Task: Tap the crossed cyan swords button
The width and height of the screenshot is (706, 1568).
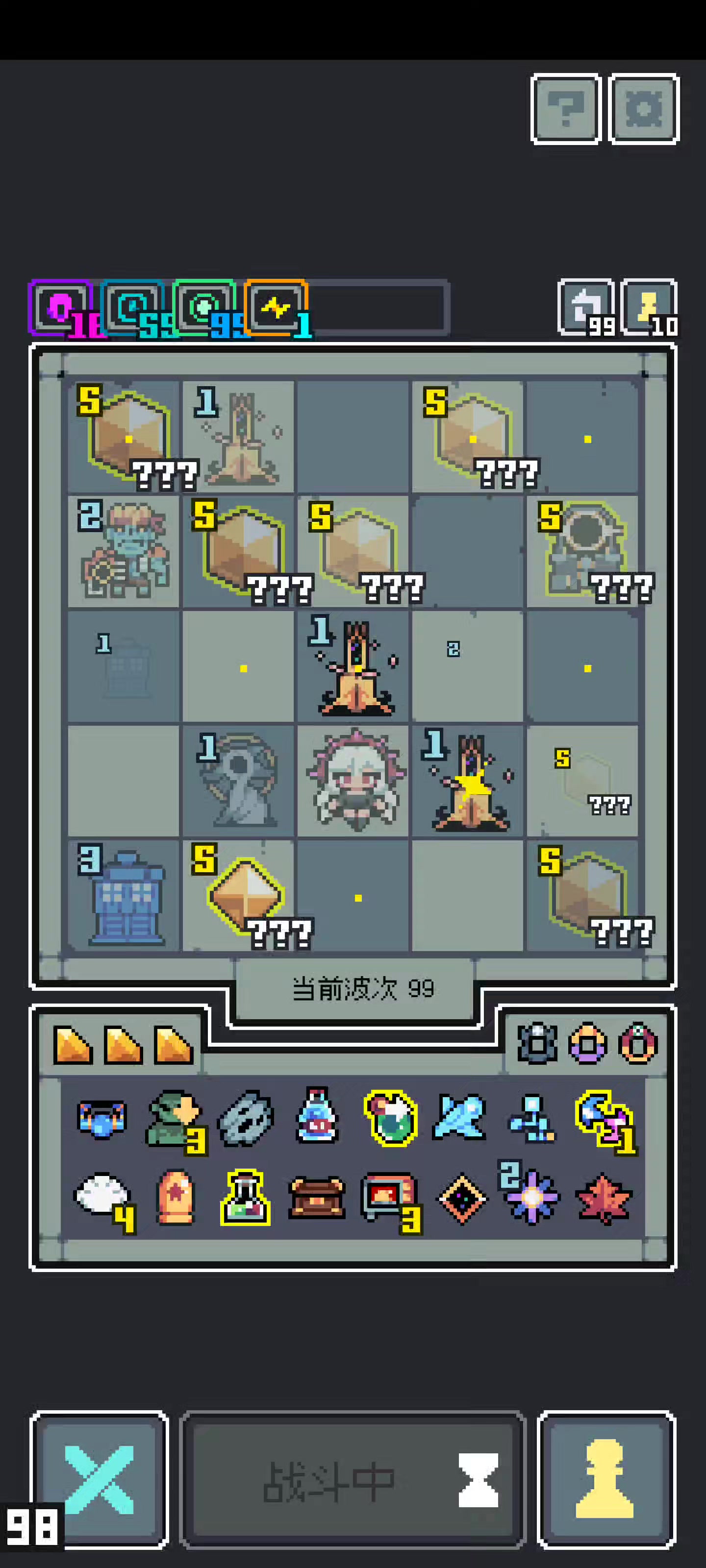Action: [100, 1480]
